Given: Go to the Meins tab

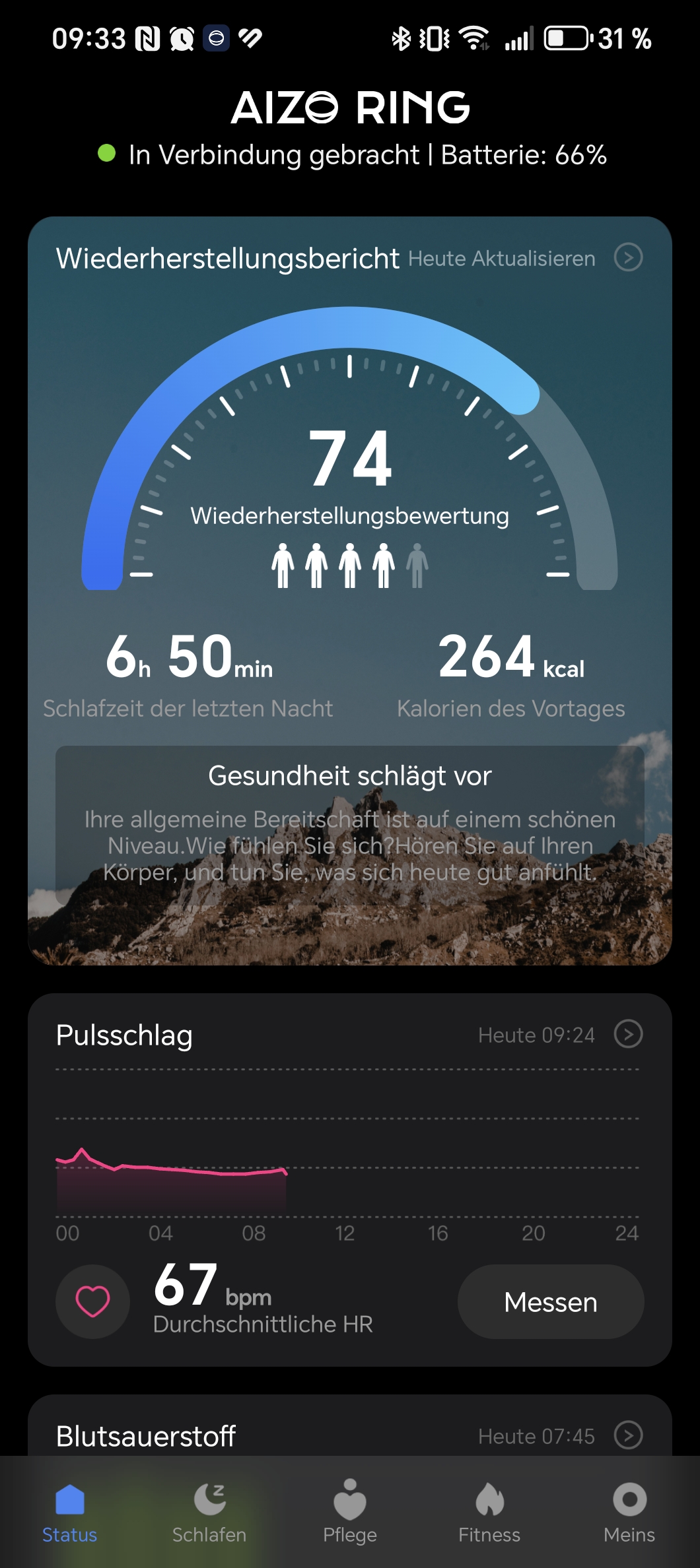Looking at the screenshot, I should 629,1513.
